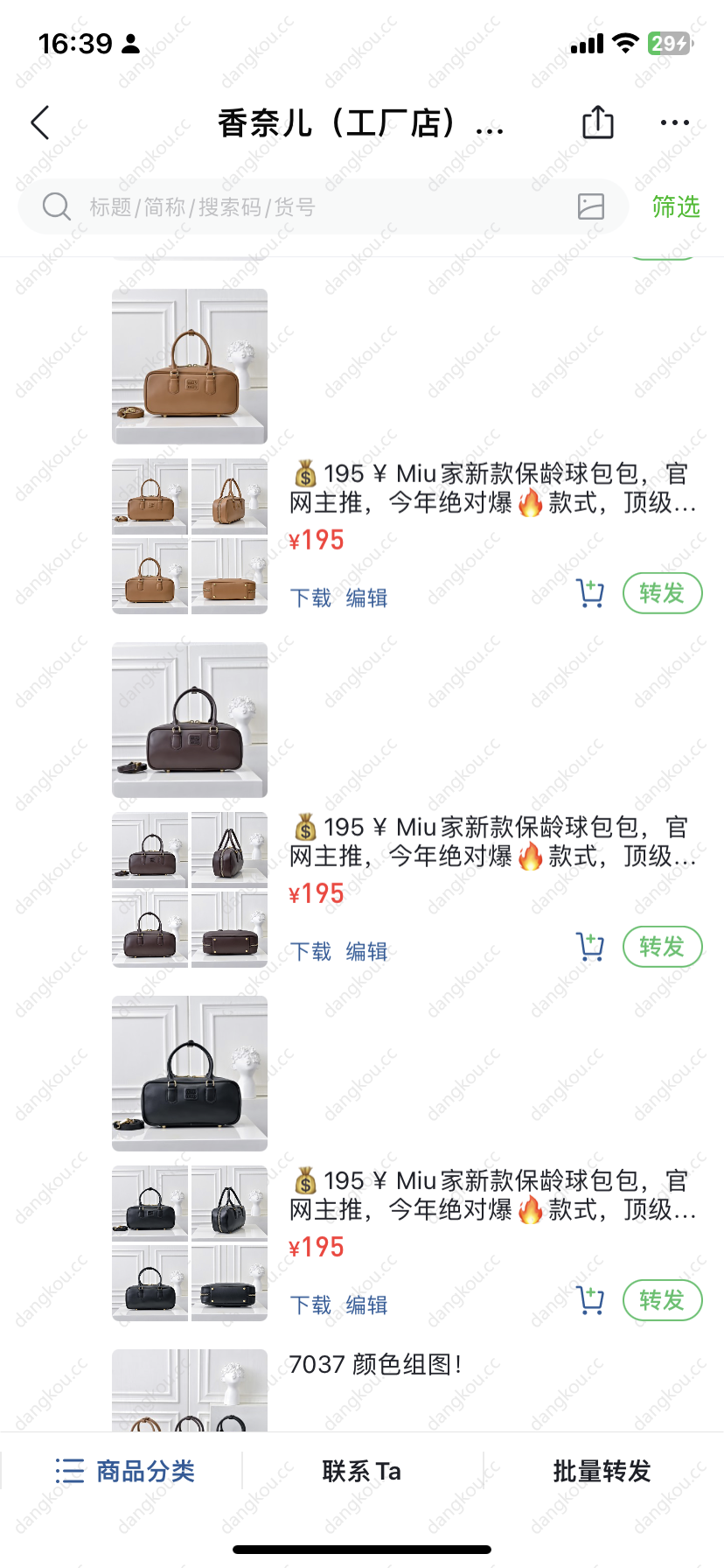This screenshot has width=724, height=1568.
Task: Open the 商品分类 product categories
Action: click(125, 1471)
